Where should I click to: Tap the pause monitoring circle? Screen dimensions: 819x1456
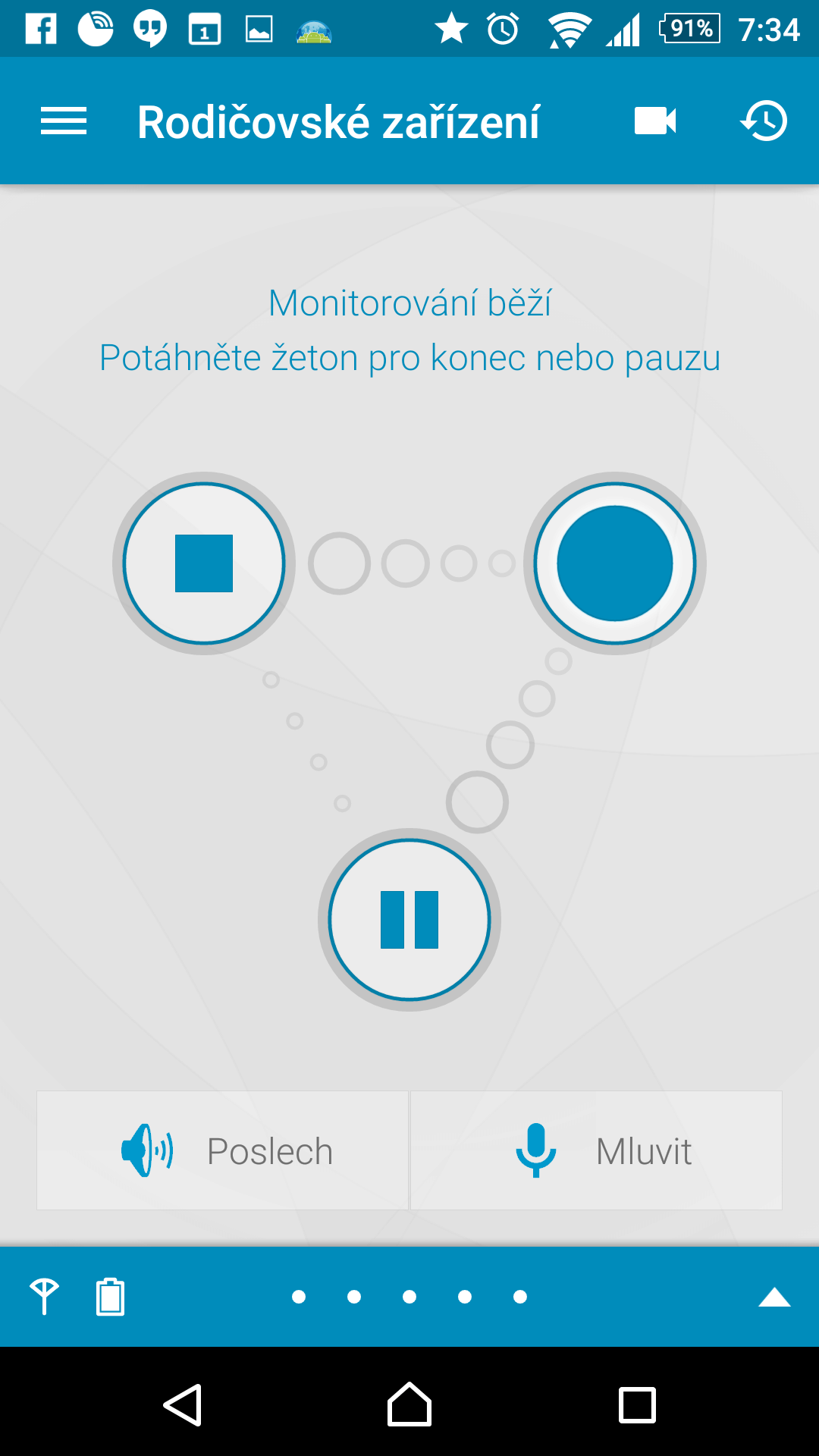coord(409,920)
